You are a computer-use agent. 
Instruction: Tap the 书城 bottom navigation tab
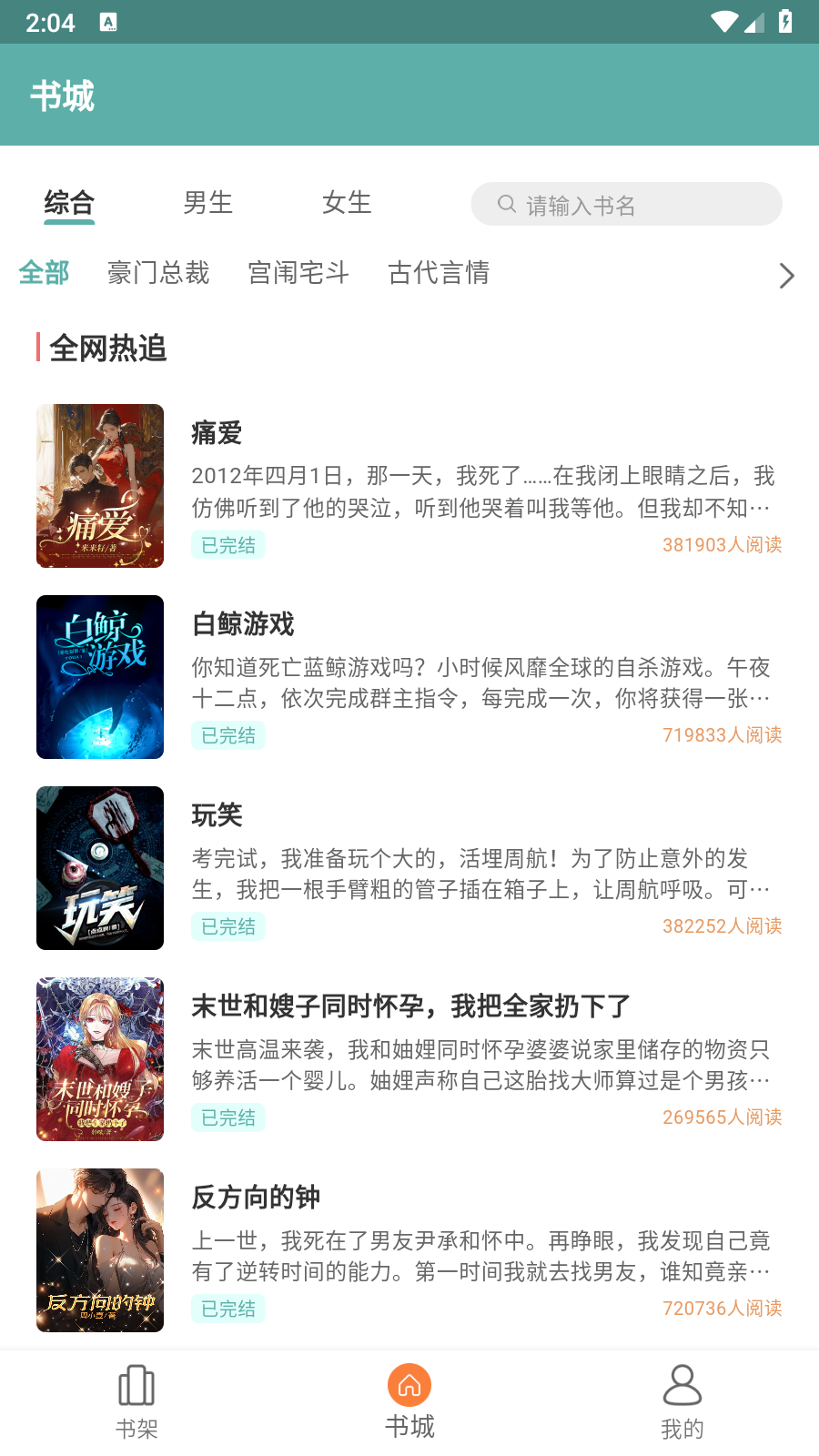pos(409,1402)
